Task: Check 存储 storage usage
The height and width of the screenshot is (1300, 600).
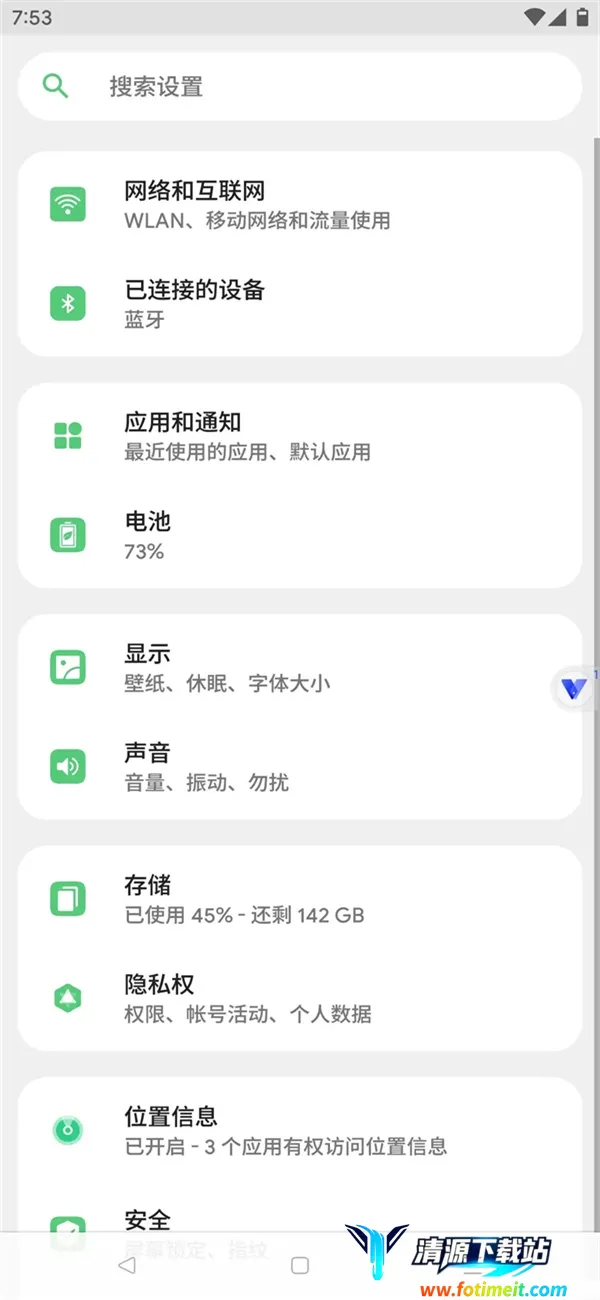Action: point(300,899)
